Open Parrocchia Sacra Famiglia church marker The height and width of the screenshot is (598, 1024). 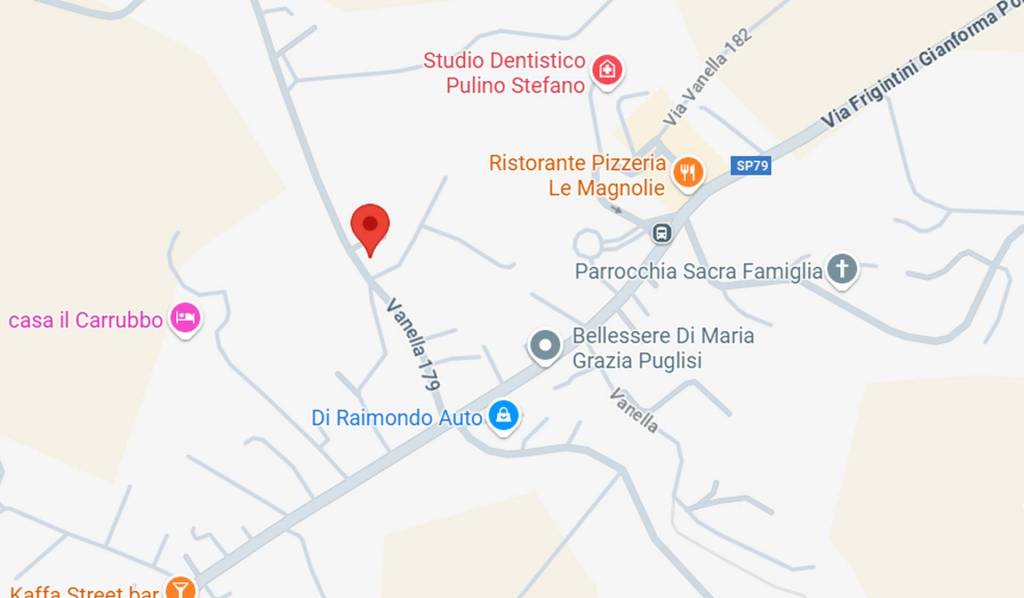pyautogui.click(x=842, y=268)
